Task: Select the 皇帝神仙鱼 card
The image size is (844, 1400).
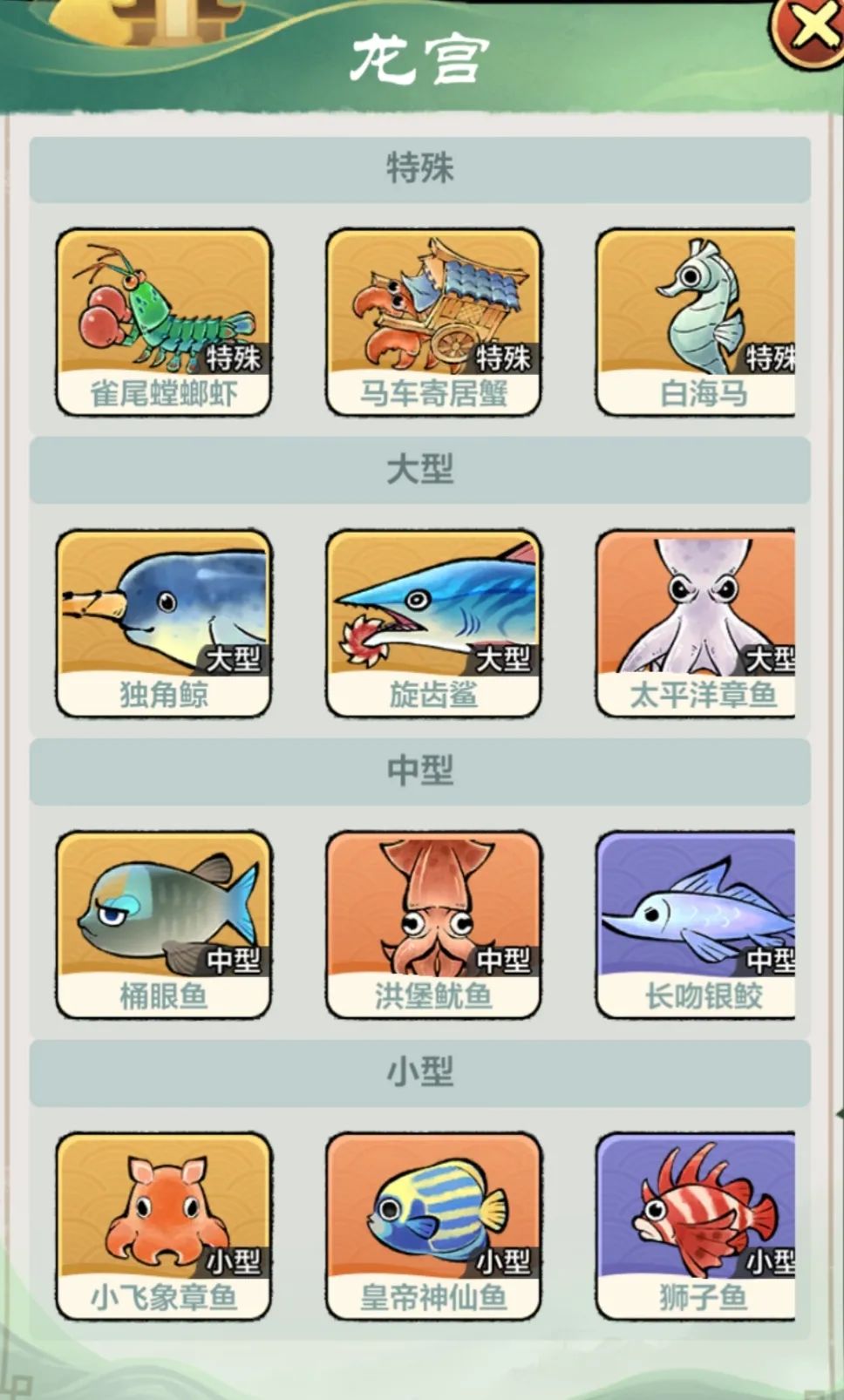Action: (433, 1225)
